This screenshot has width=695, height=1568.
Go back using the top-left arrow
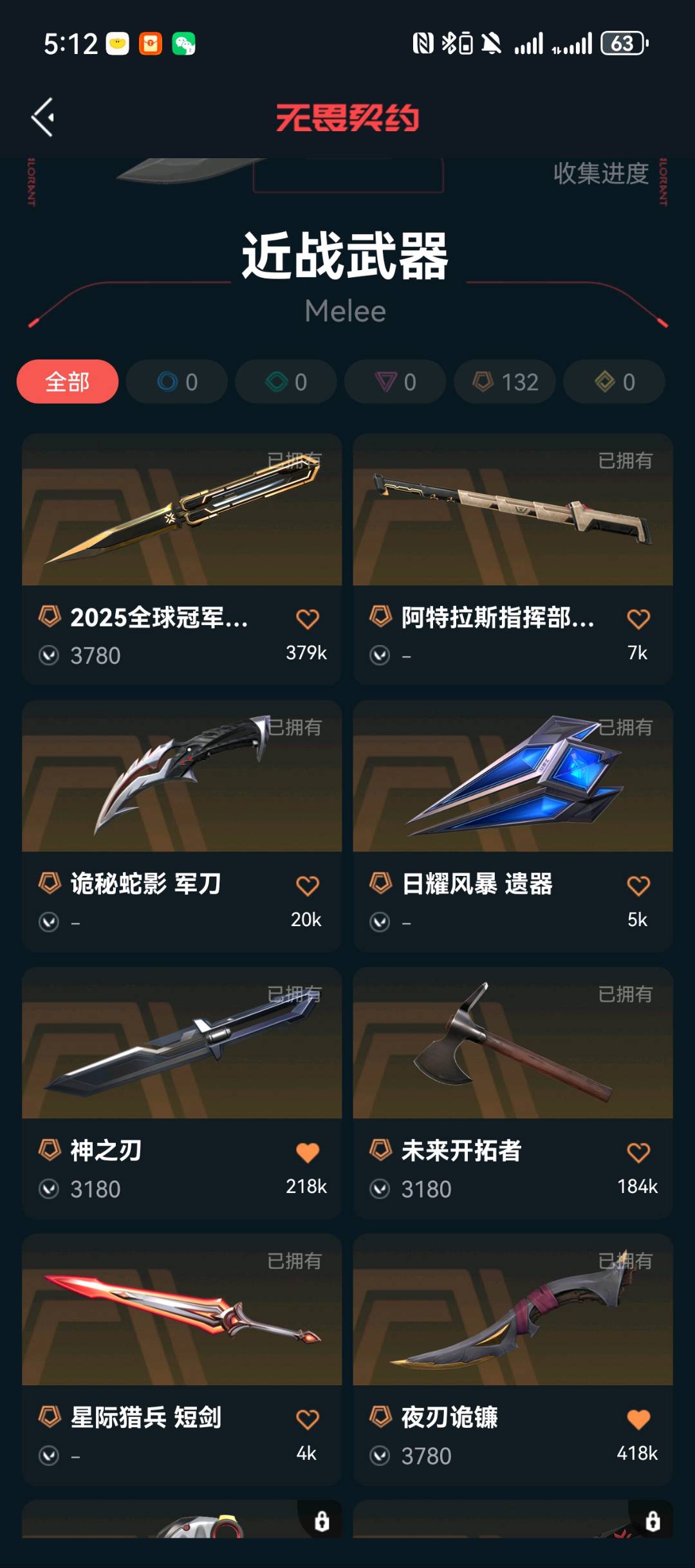point(43,117)
